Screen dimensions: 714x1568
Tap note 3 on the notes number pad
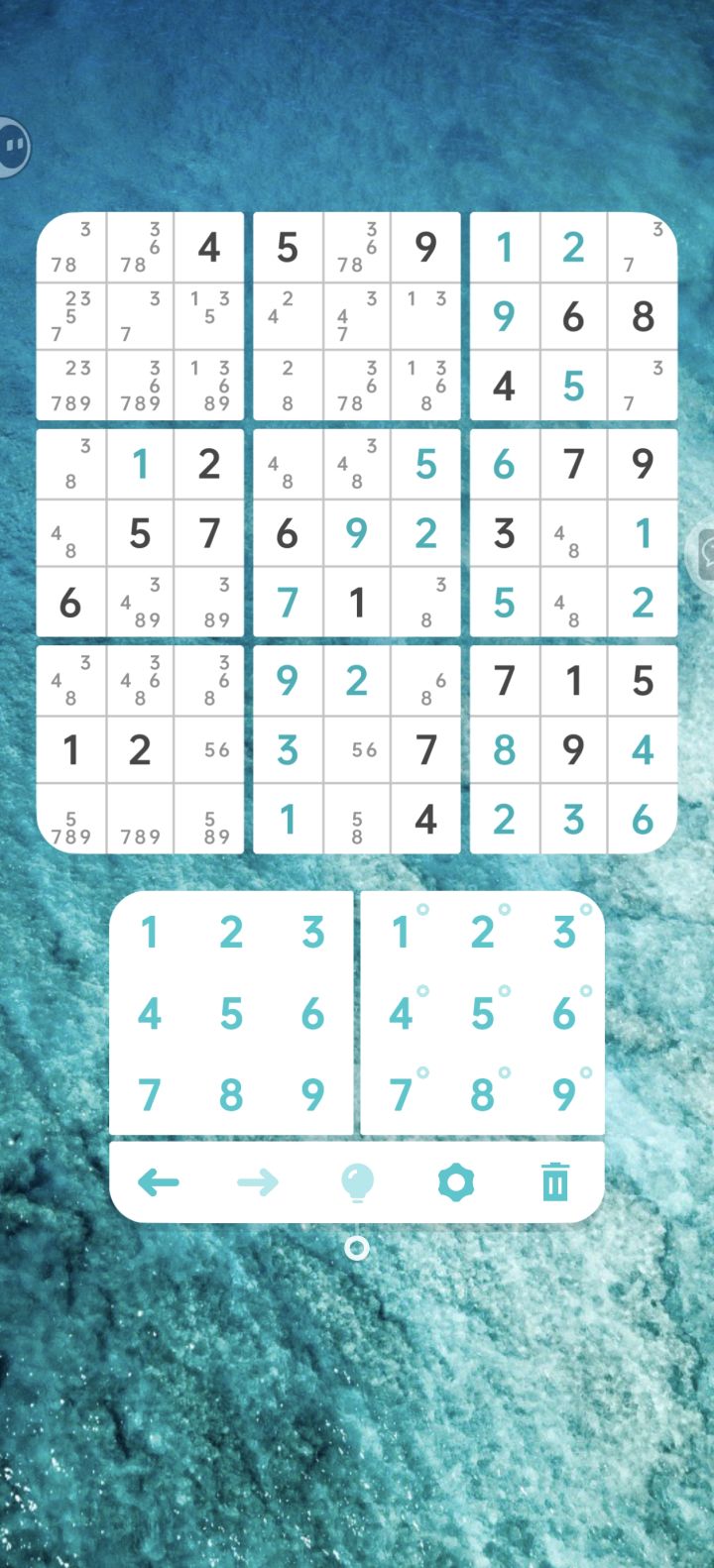click(x=565, y=931)
